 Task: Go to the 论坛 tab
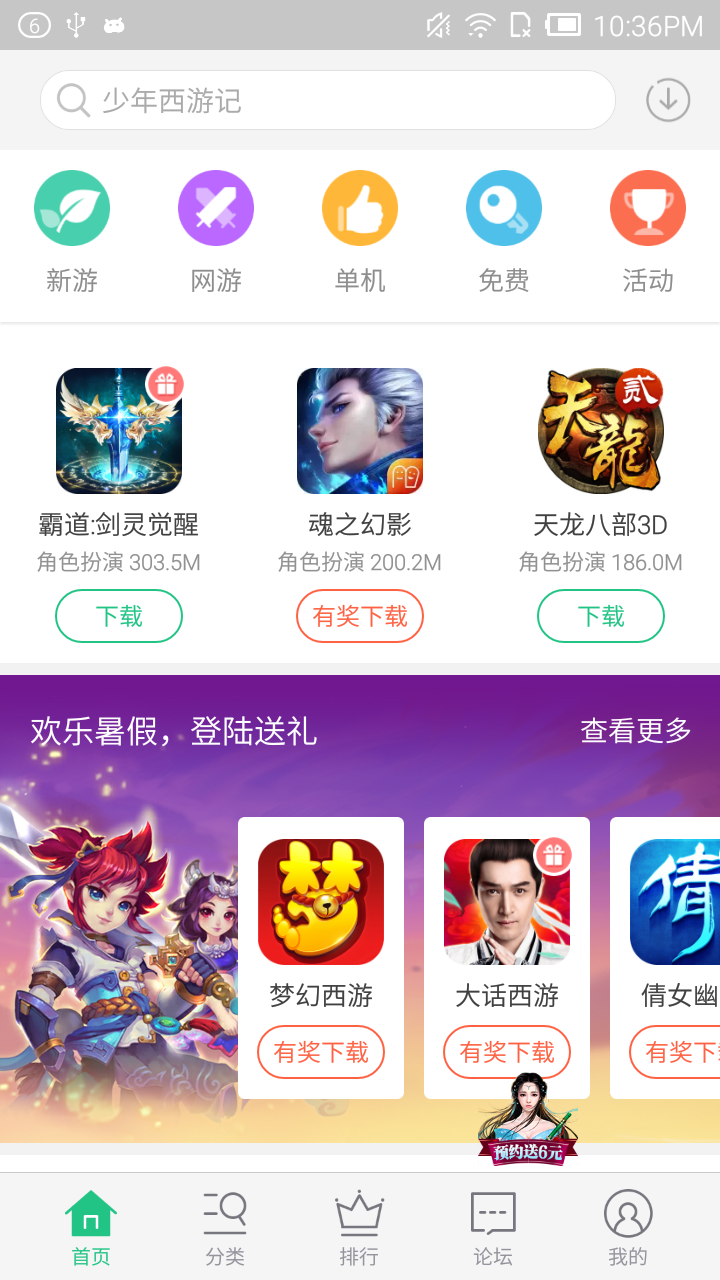pos(493,1227)
